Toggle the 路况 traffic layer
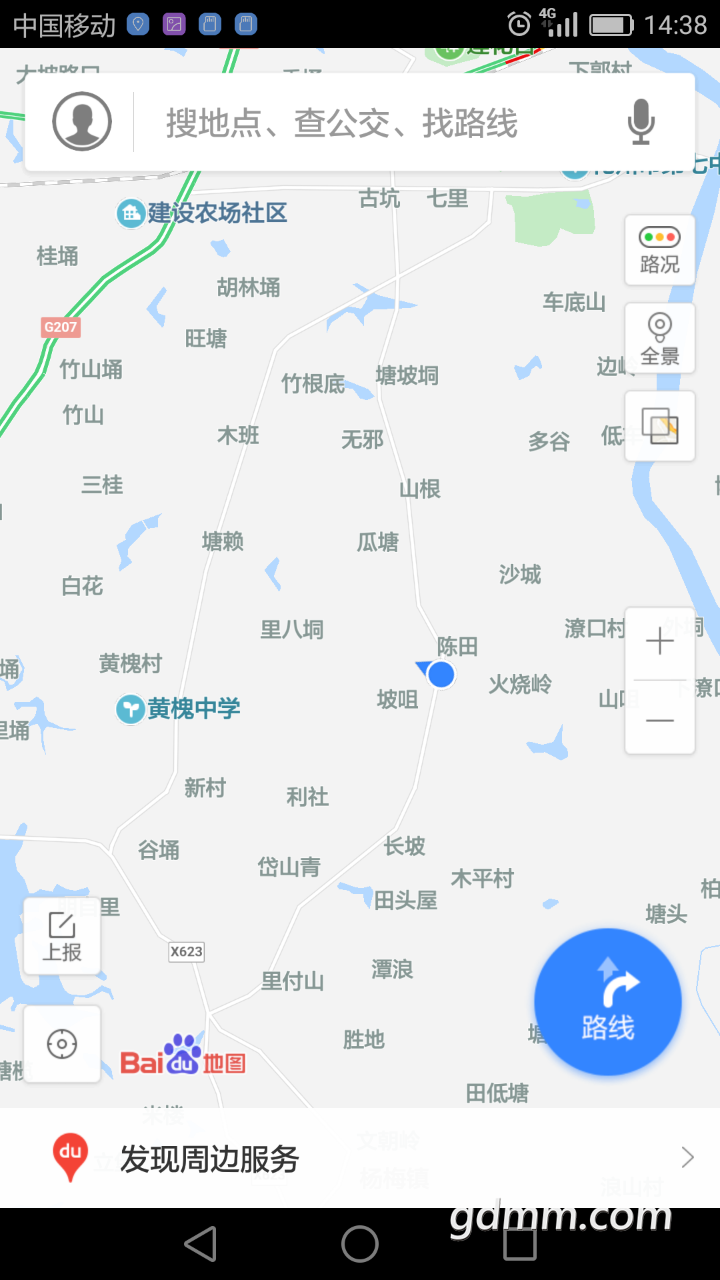The image size is (720, 1280). click(659, 250)
